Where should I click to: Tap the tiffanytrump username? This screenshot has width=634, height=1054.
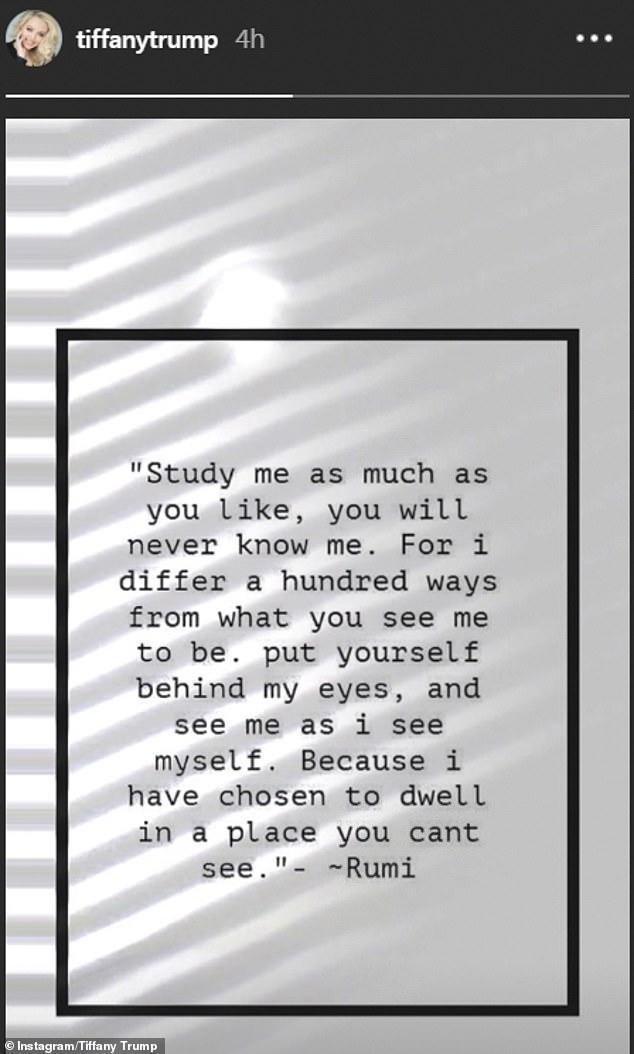[x=146, y=40]
